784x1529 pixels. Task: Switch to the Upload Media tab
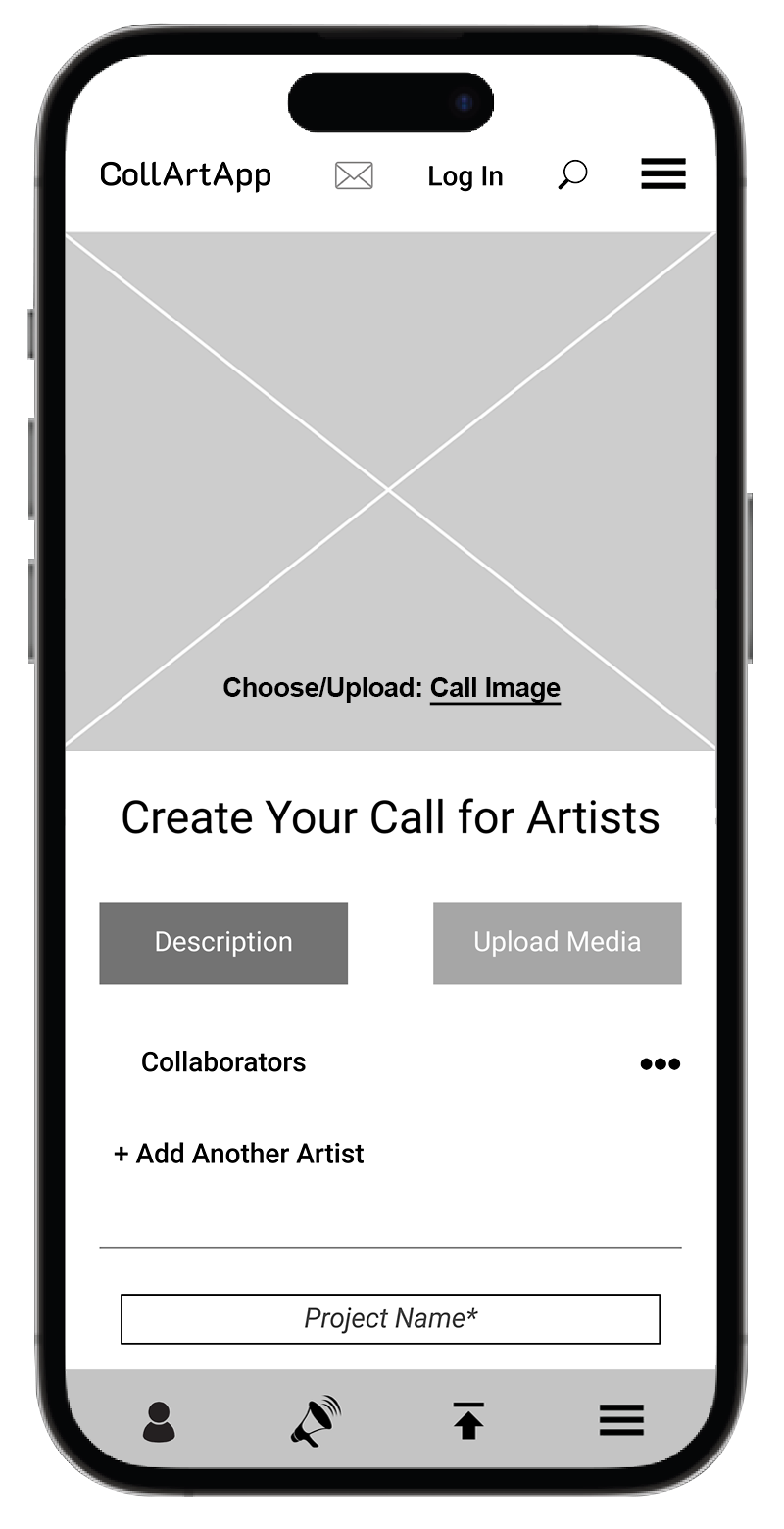557,943
